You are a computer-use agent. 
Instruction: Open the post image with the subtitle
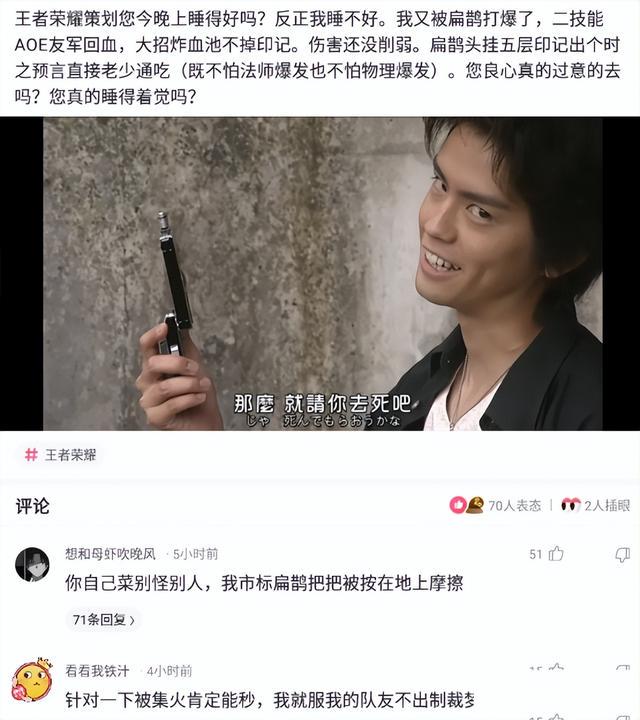[320, 274]
